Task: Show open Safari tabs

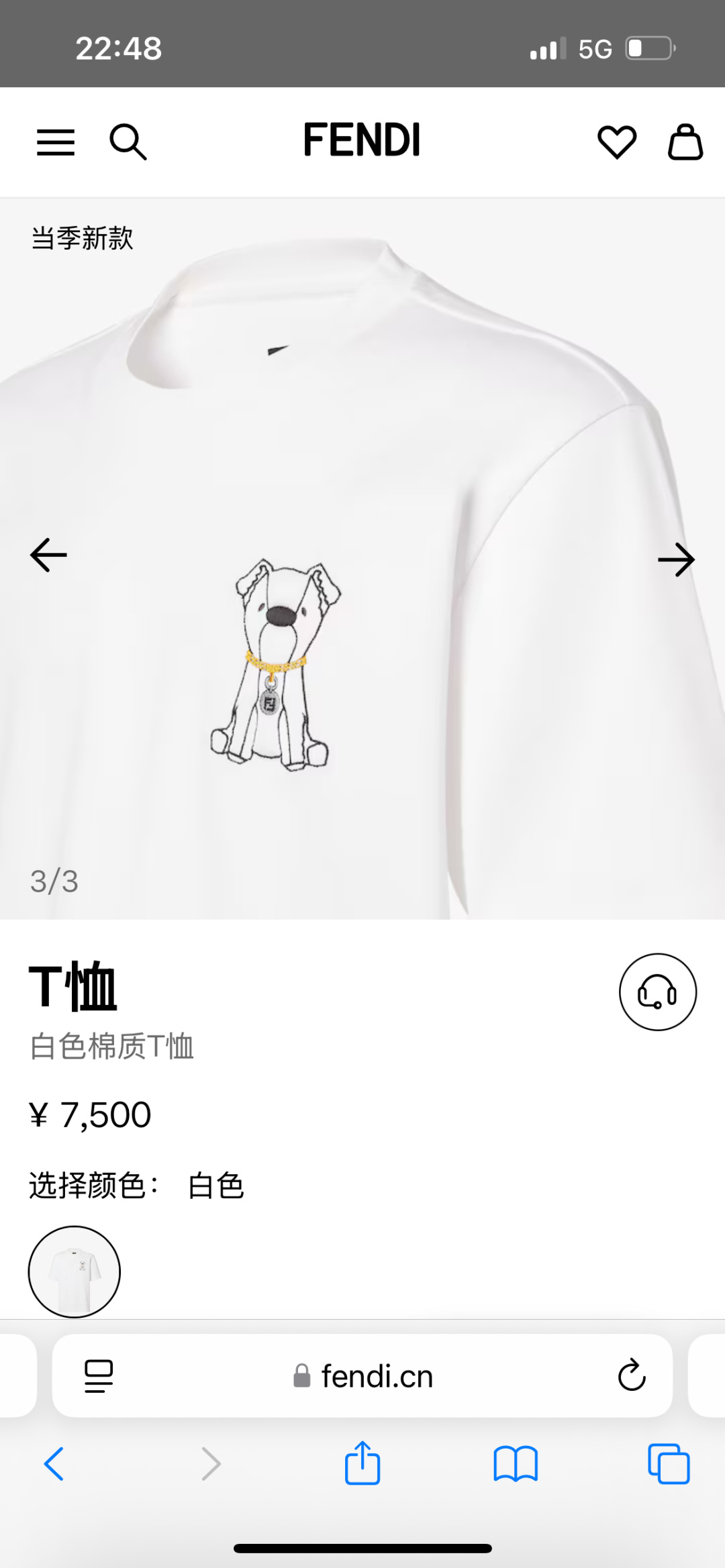Action: point(669,1463)
